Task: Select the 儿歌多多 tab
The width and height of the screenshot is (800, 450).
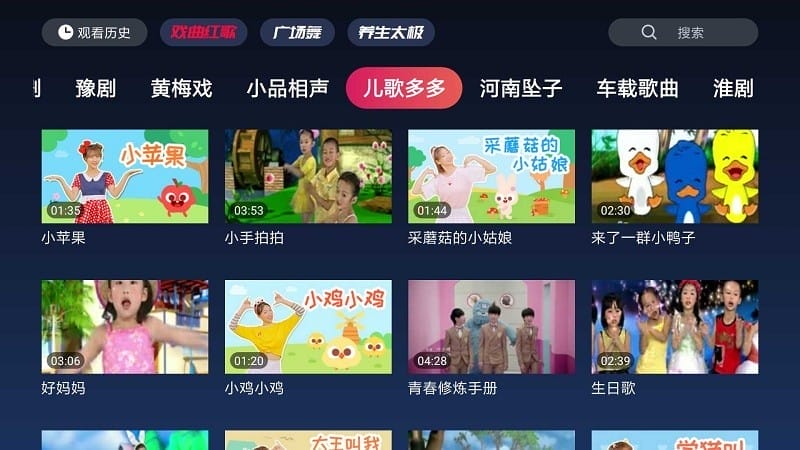Action: [x=404, y=88]
